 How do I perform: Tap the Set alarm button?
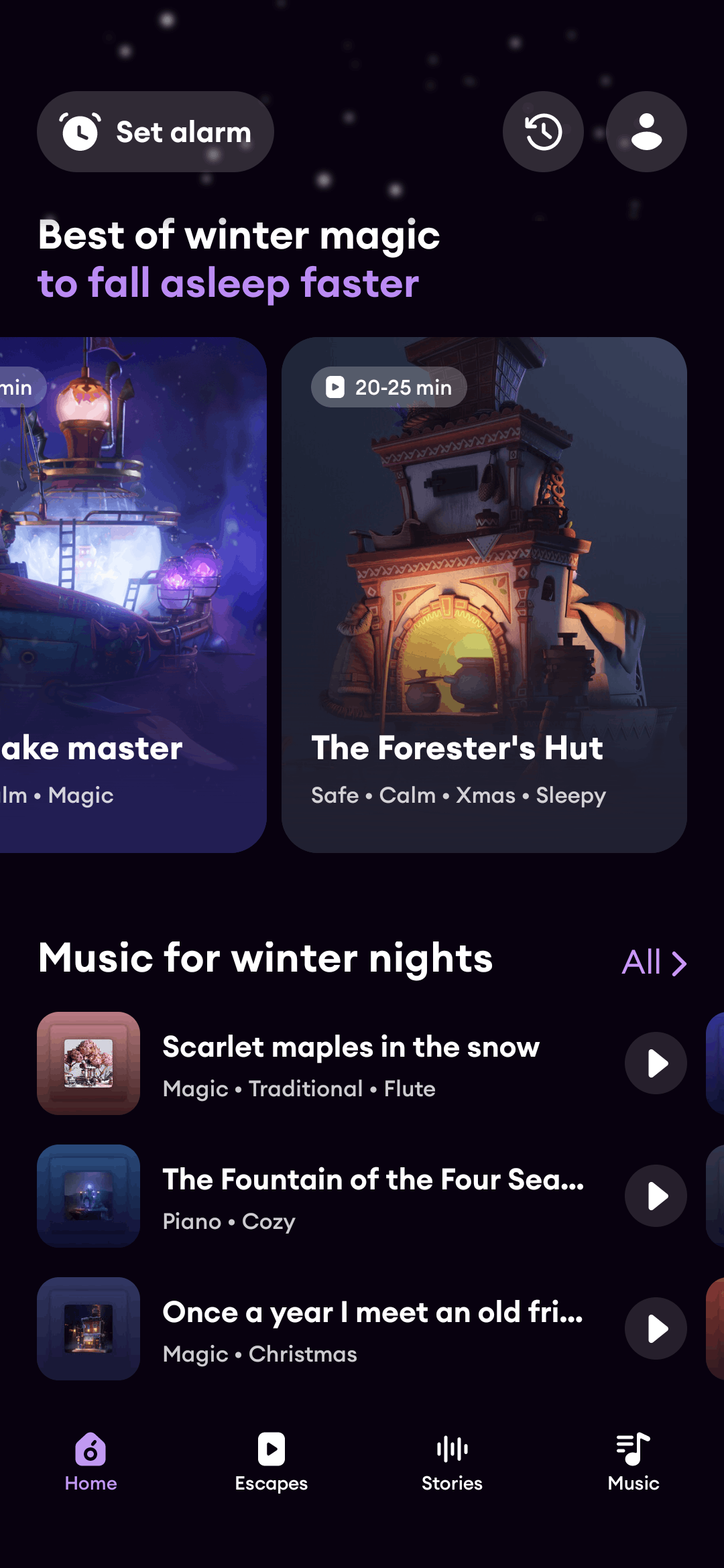pos(156,131)
